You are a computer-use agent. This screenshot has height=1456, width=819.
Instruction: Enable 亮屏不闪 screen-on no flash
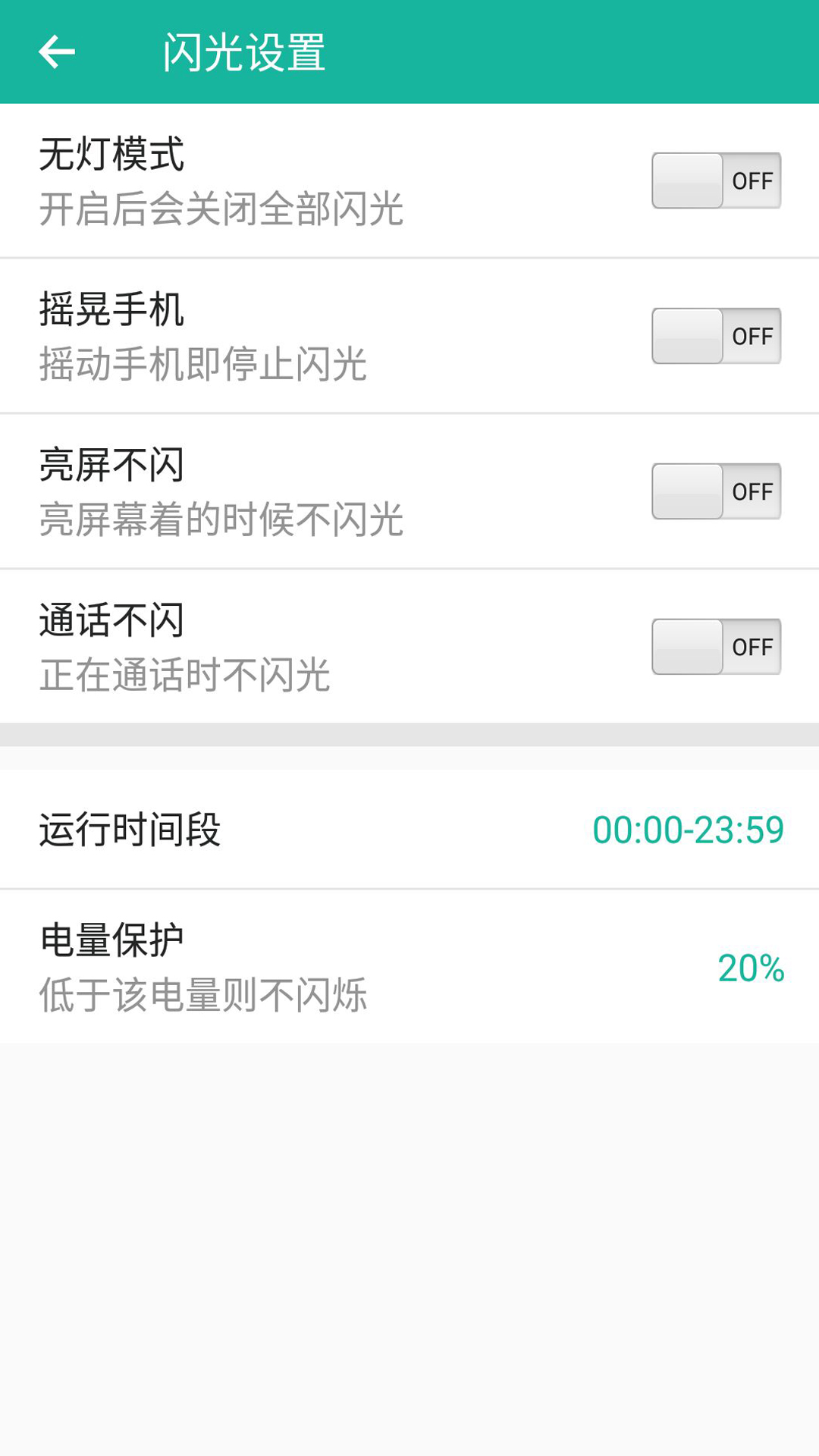click(716, 491)
